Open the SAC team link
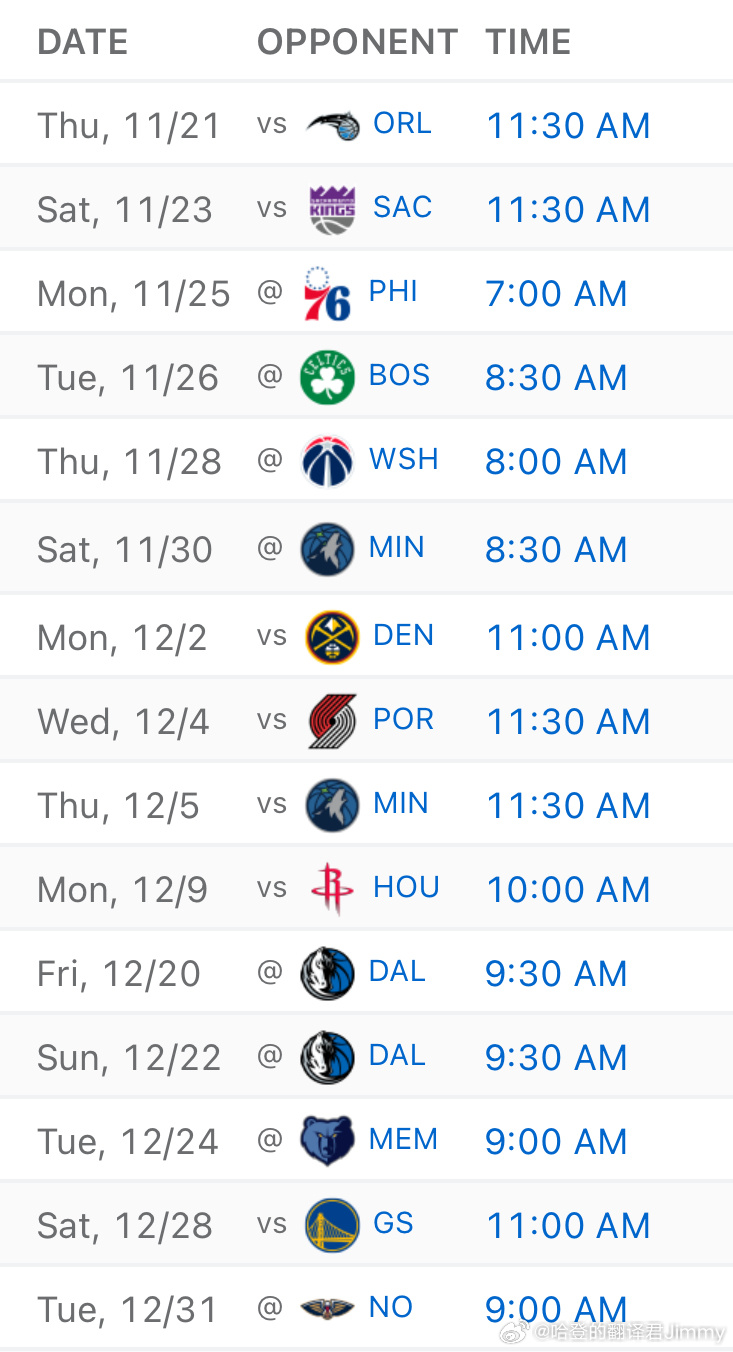Screen dimensions: 733x1352 402,208
